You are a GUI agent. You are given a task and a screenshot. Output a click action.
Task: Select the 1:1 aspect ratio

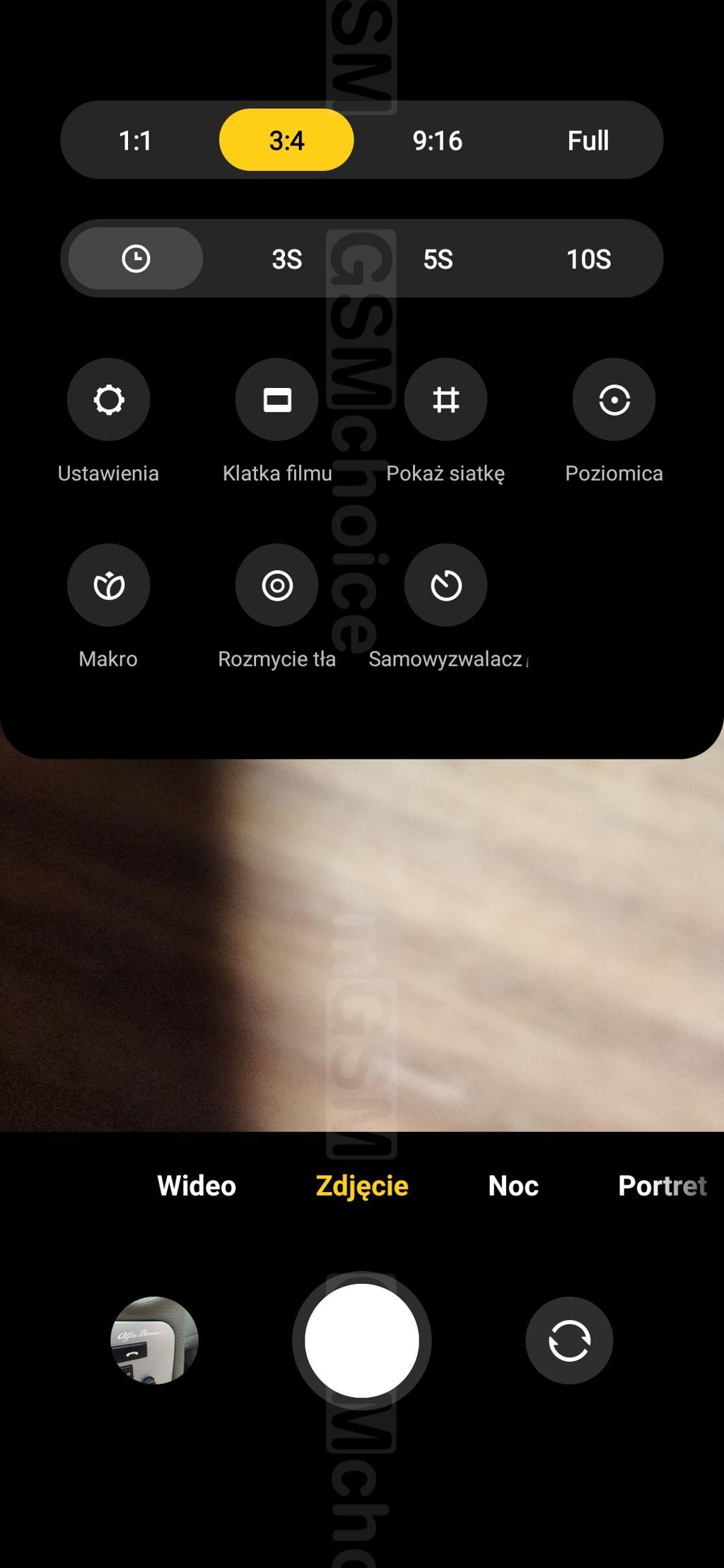135,140
